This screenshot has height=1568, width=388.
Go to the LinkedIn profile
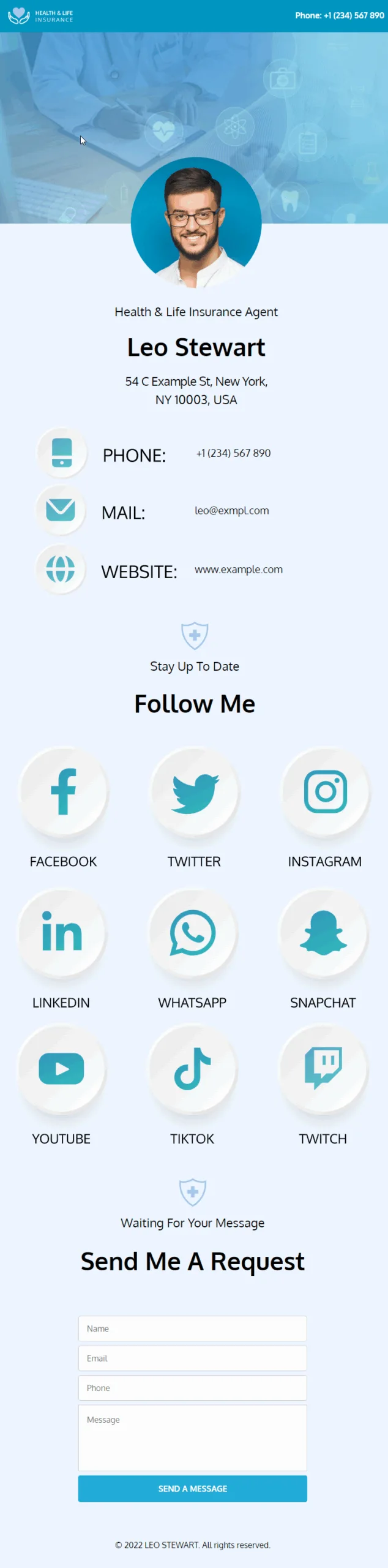[61, 933]
